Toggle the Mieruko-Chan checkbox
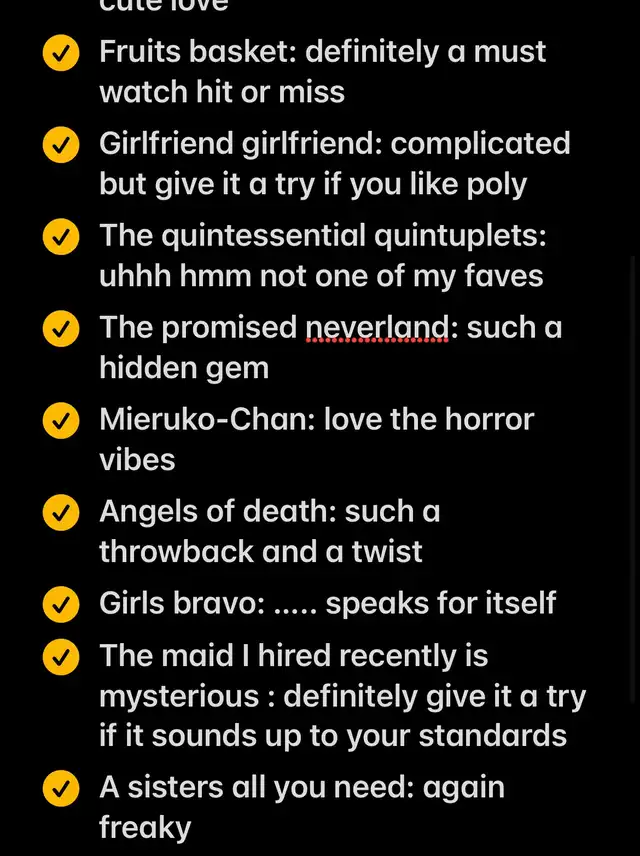640x856 pixels. click(61, 420)
